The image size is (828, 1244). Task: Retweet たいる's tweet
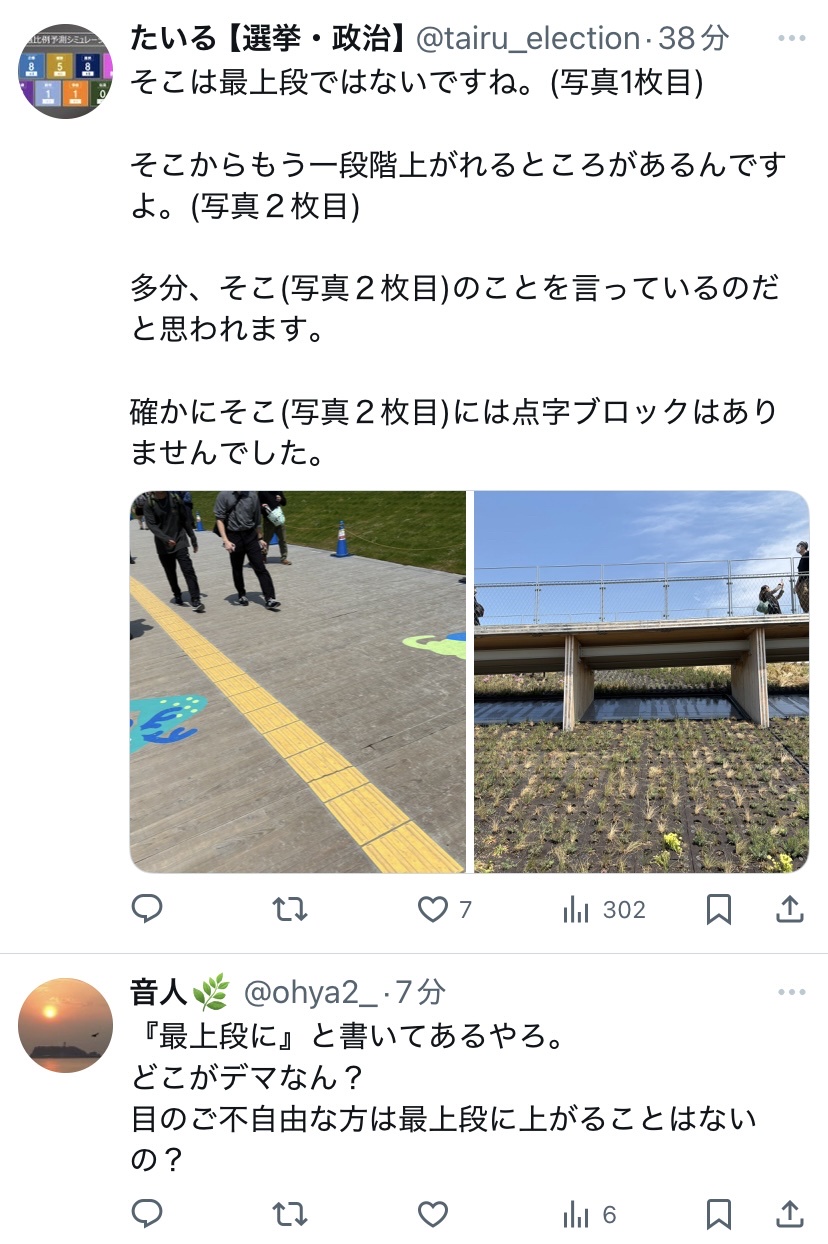pos(290,909)
